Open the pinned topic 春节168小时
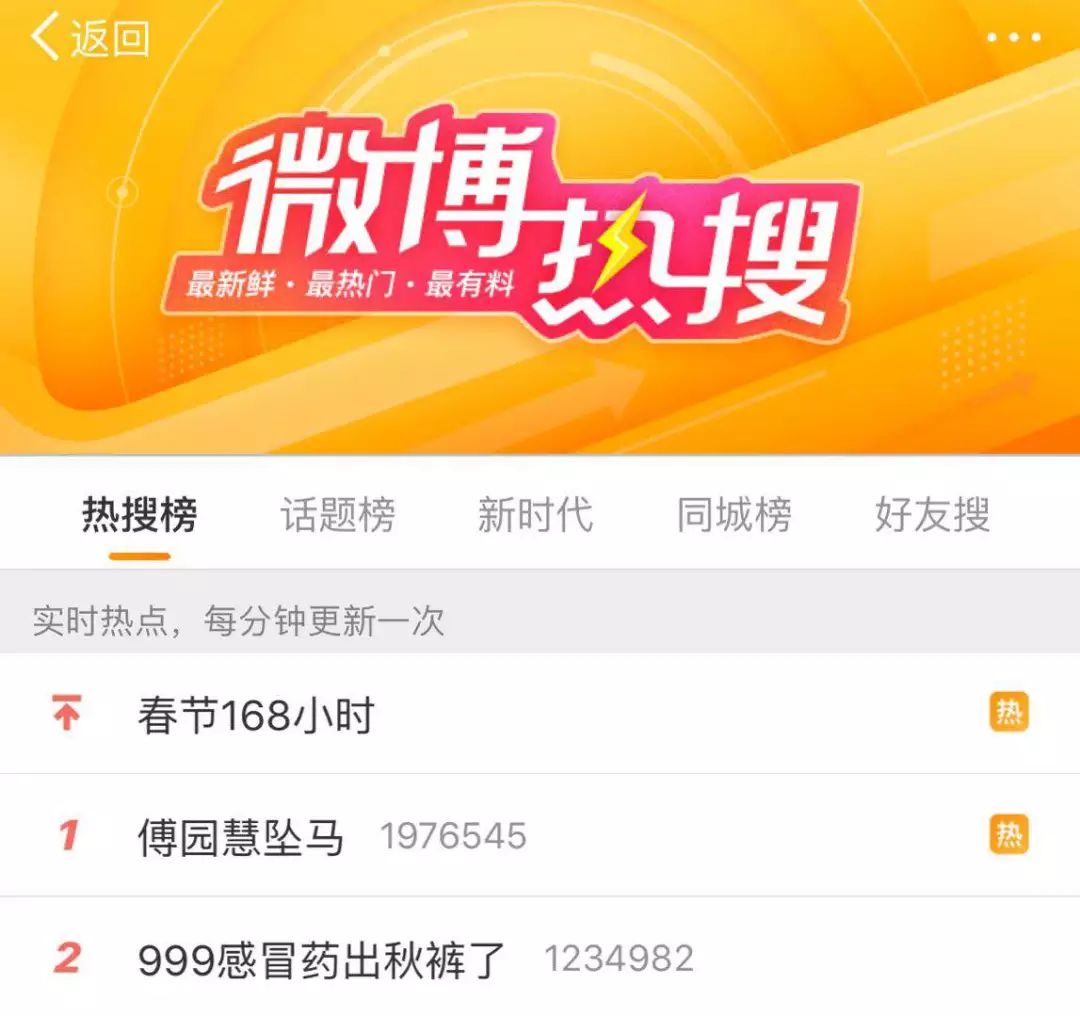Viewport: 1080px width, 1016px height. click(x=256, y=716)
